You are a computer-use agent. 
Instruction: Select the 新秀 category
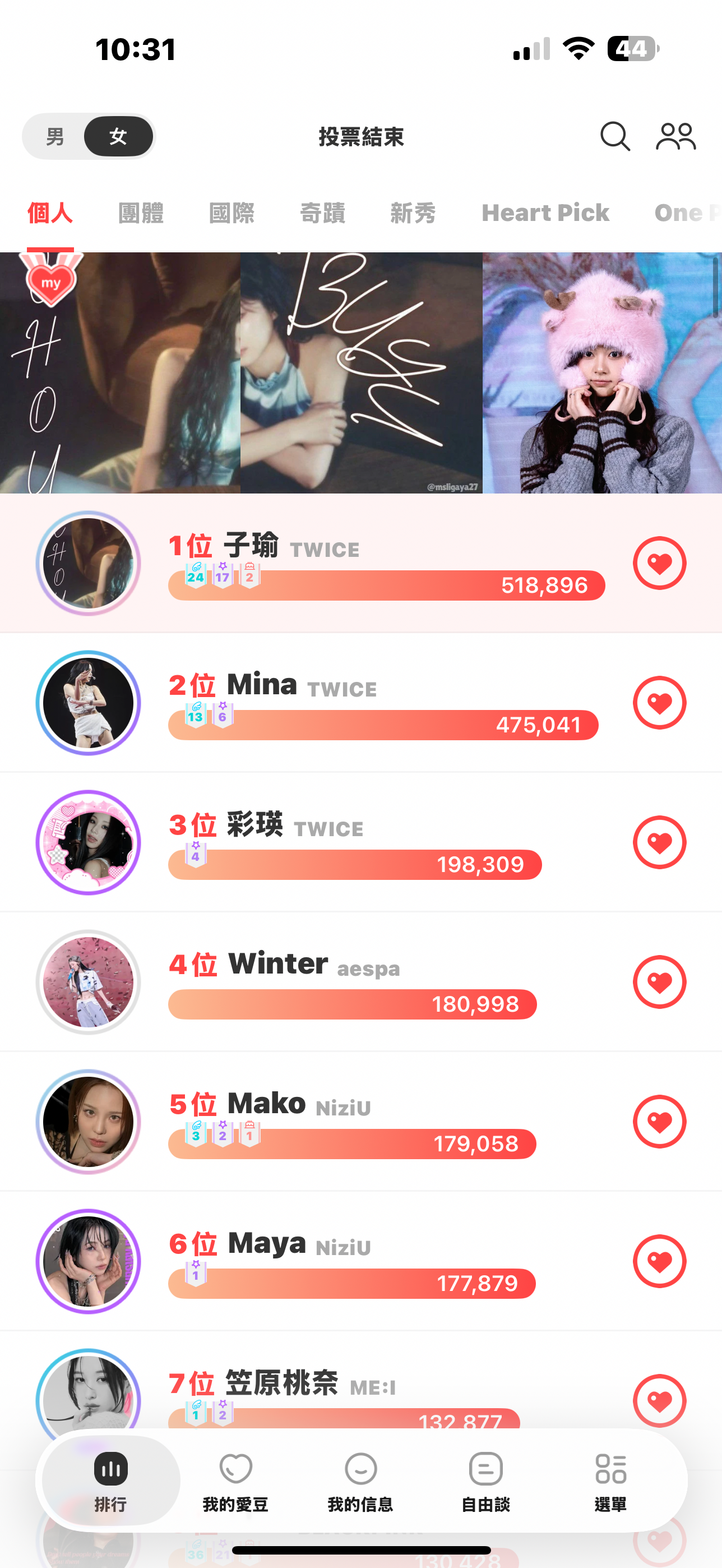coord(413,213)
